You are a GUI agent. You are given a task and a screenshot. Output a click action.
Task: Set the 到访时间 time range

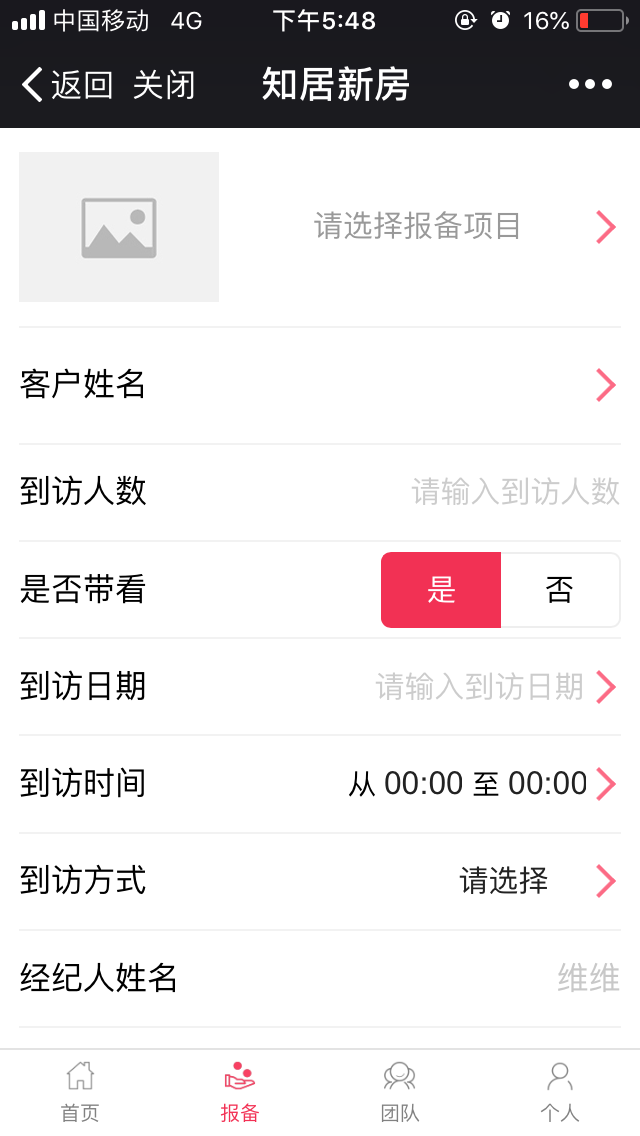tap(468, 783)
